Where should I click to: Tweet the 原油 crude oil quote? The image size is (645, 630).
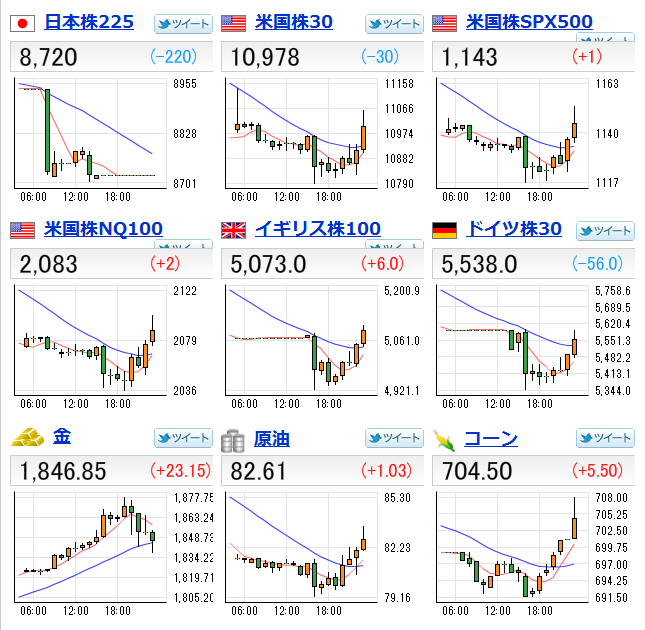[393, 438]
